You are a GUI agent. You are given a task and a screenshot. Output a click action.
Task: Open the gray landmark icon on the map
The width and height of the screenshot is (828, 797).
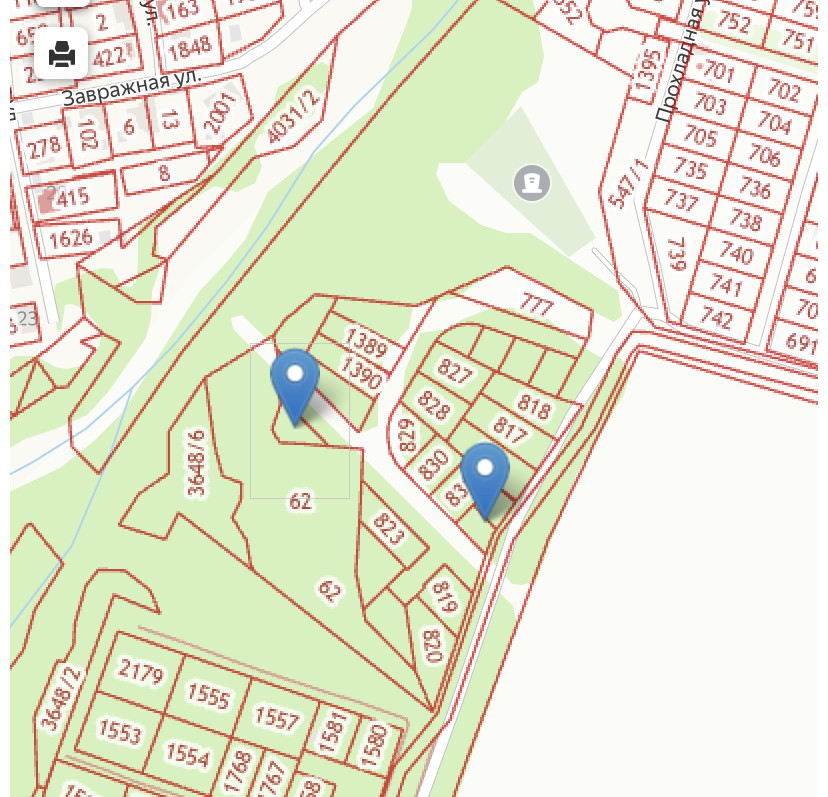[x=532, y=183]
